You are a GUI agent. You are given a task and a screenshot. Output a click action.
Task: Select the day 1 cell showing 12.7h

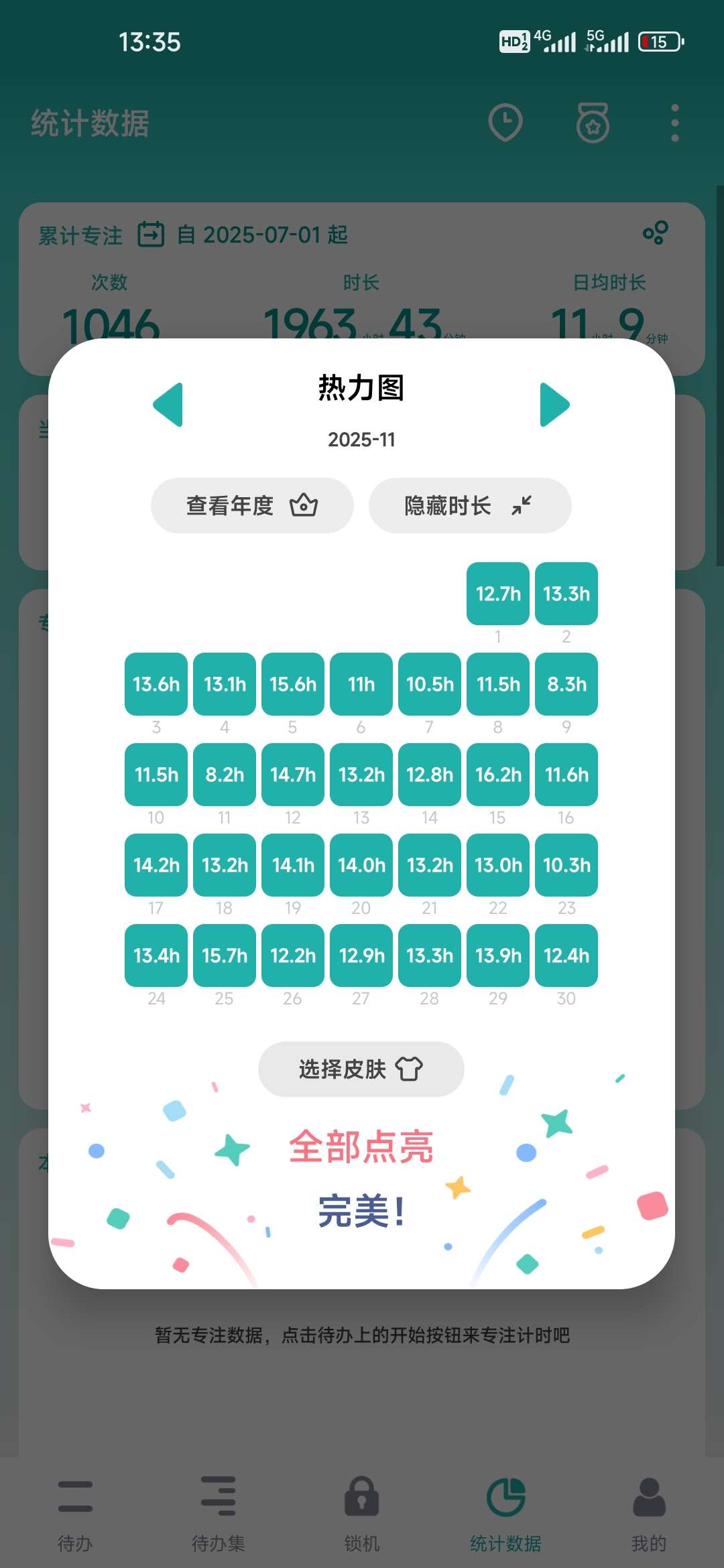(498, 594)
